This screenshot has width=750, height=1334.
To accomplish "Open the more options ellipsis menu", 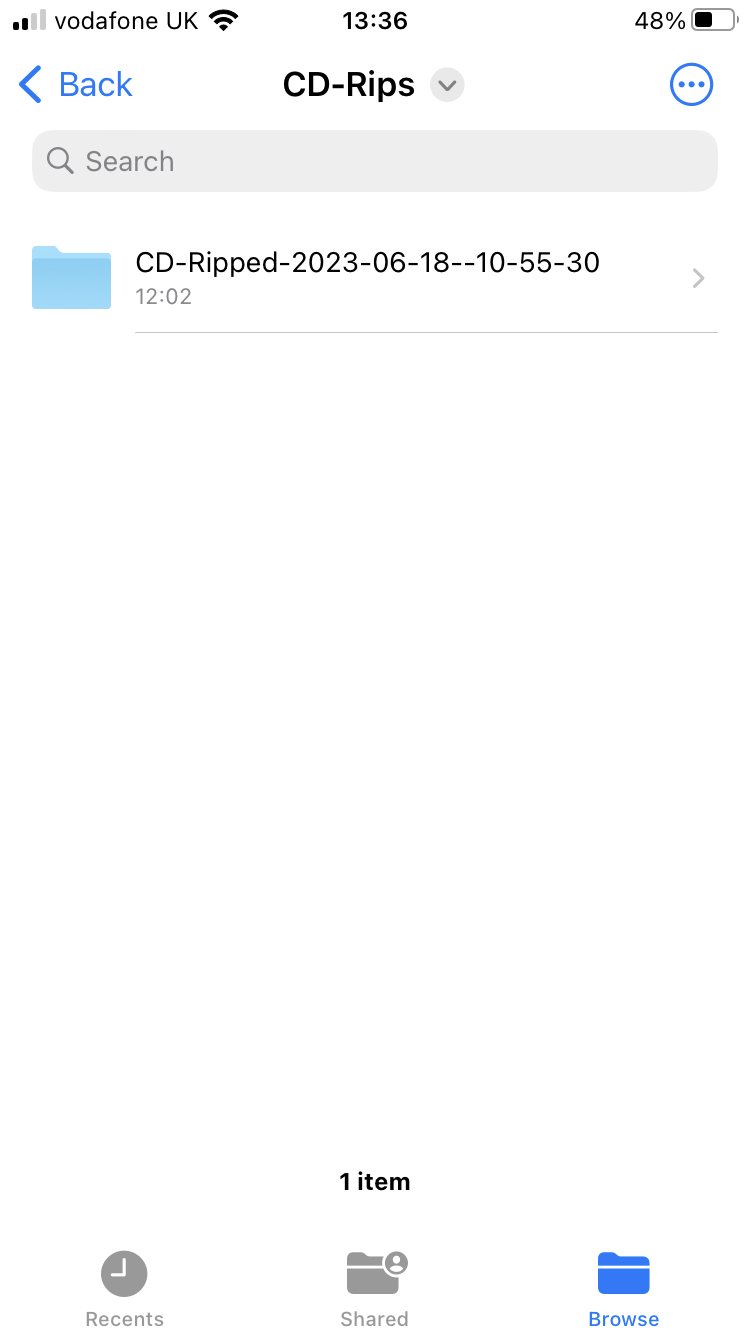I will 691,85.
